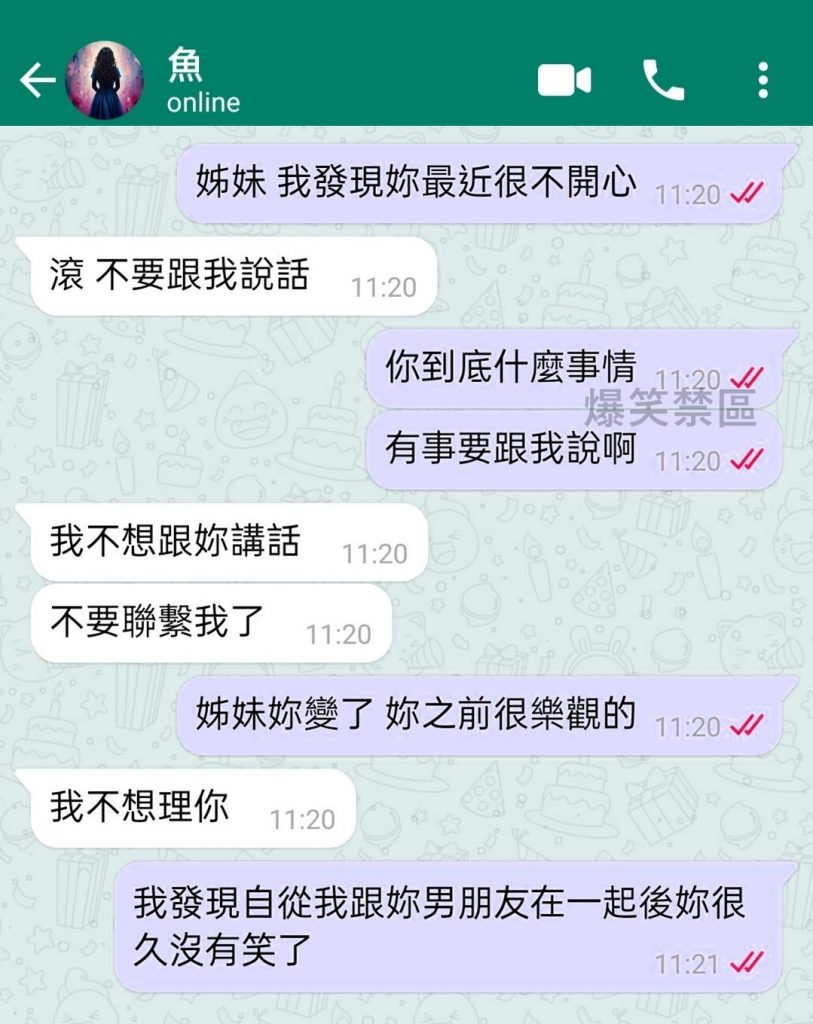813x1024 pixels.
Task: Open 魚's profile picture
Action: [x=104, y=80]
